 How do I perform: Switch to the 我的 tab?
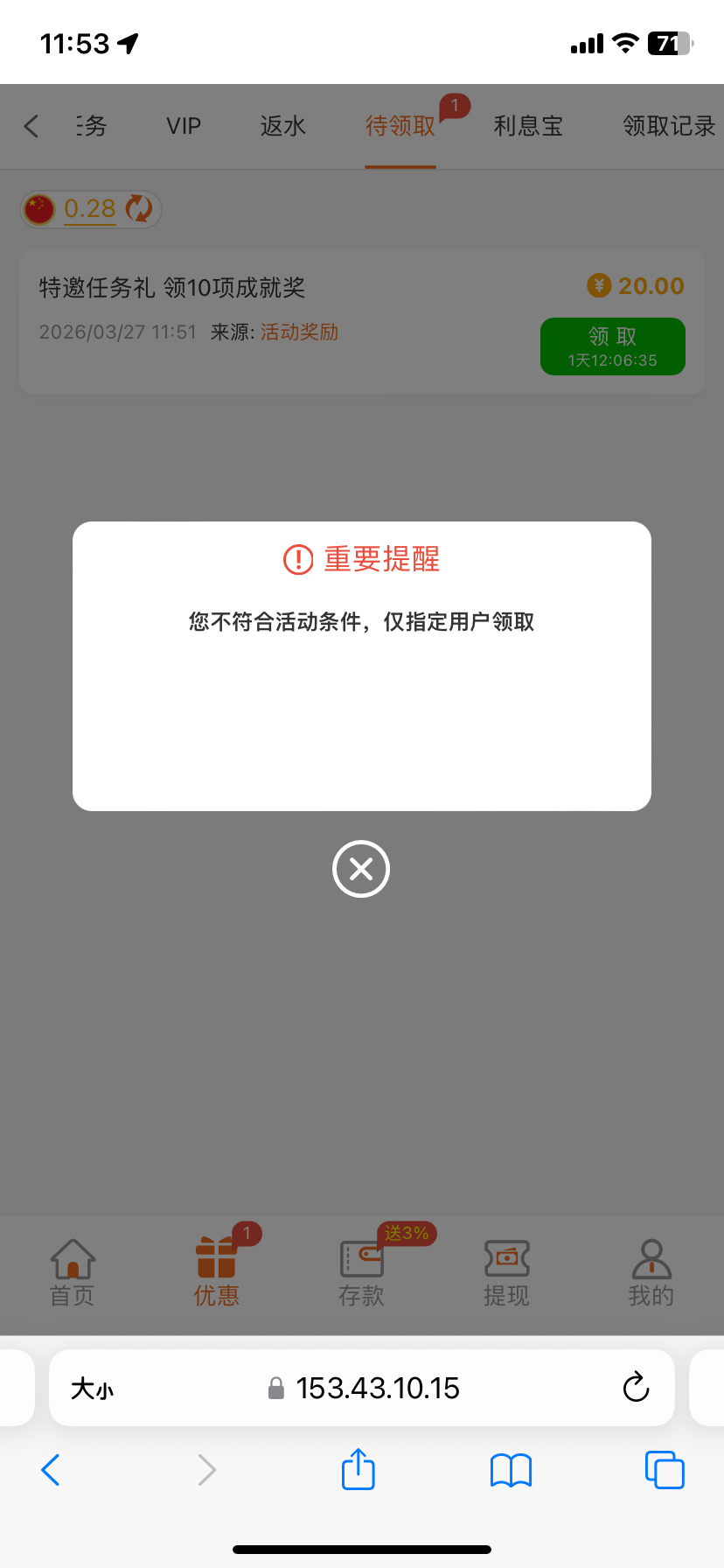click(x=651, y=1273)
